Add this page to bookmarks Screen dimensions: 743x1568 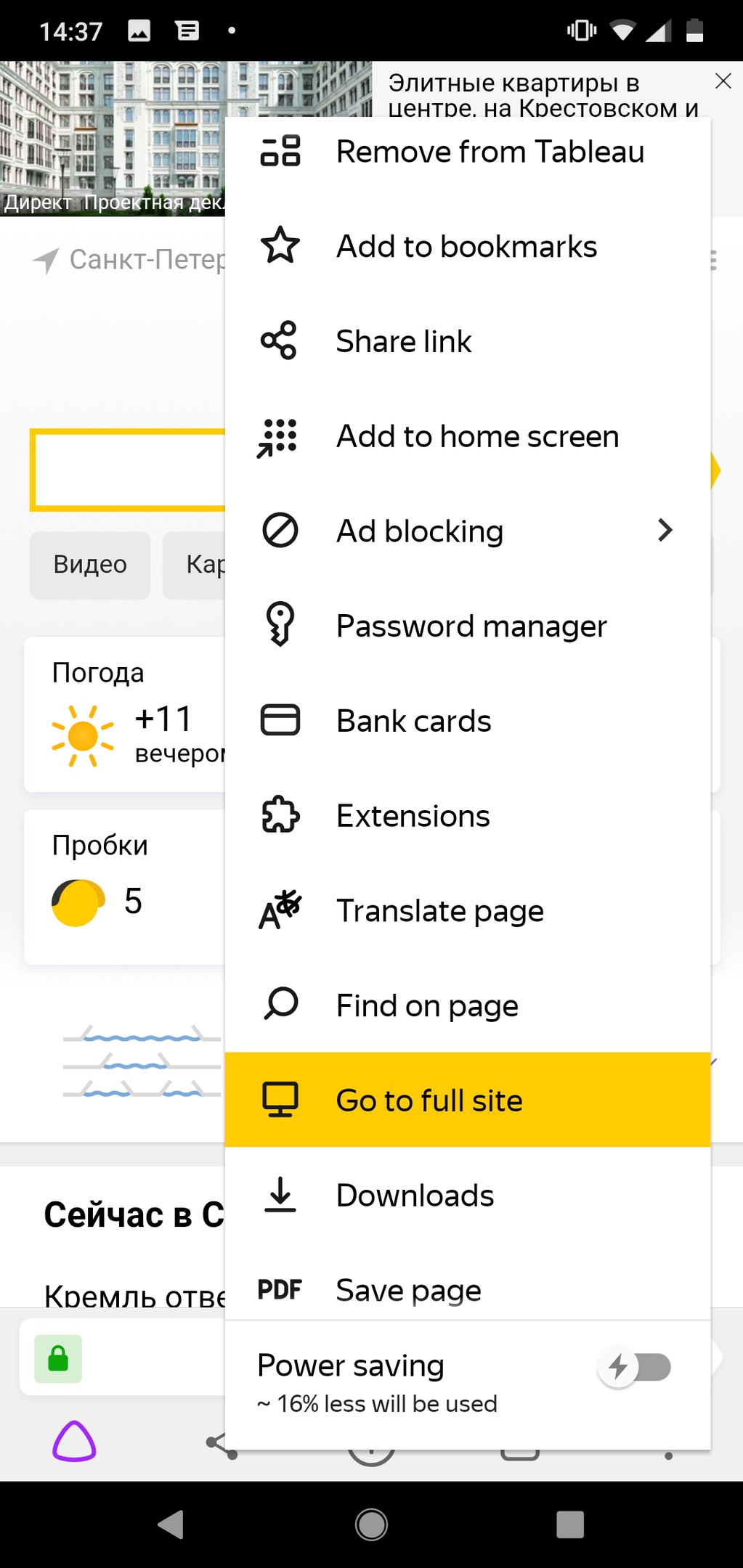coord(467,247)
